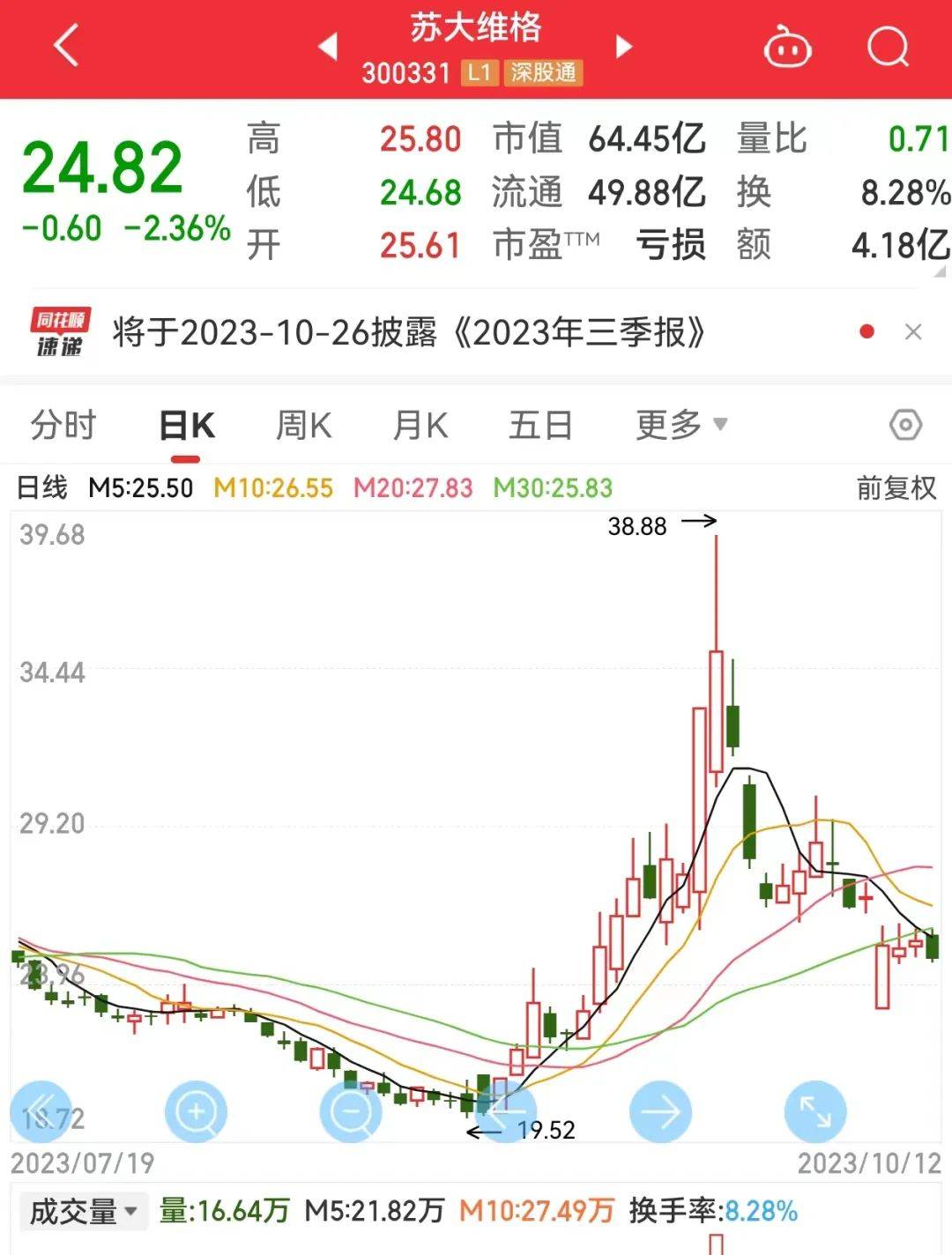The image size is (952, 1255).
Task: Open the robot assistant icon
Action: [787, 47]
